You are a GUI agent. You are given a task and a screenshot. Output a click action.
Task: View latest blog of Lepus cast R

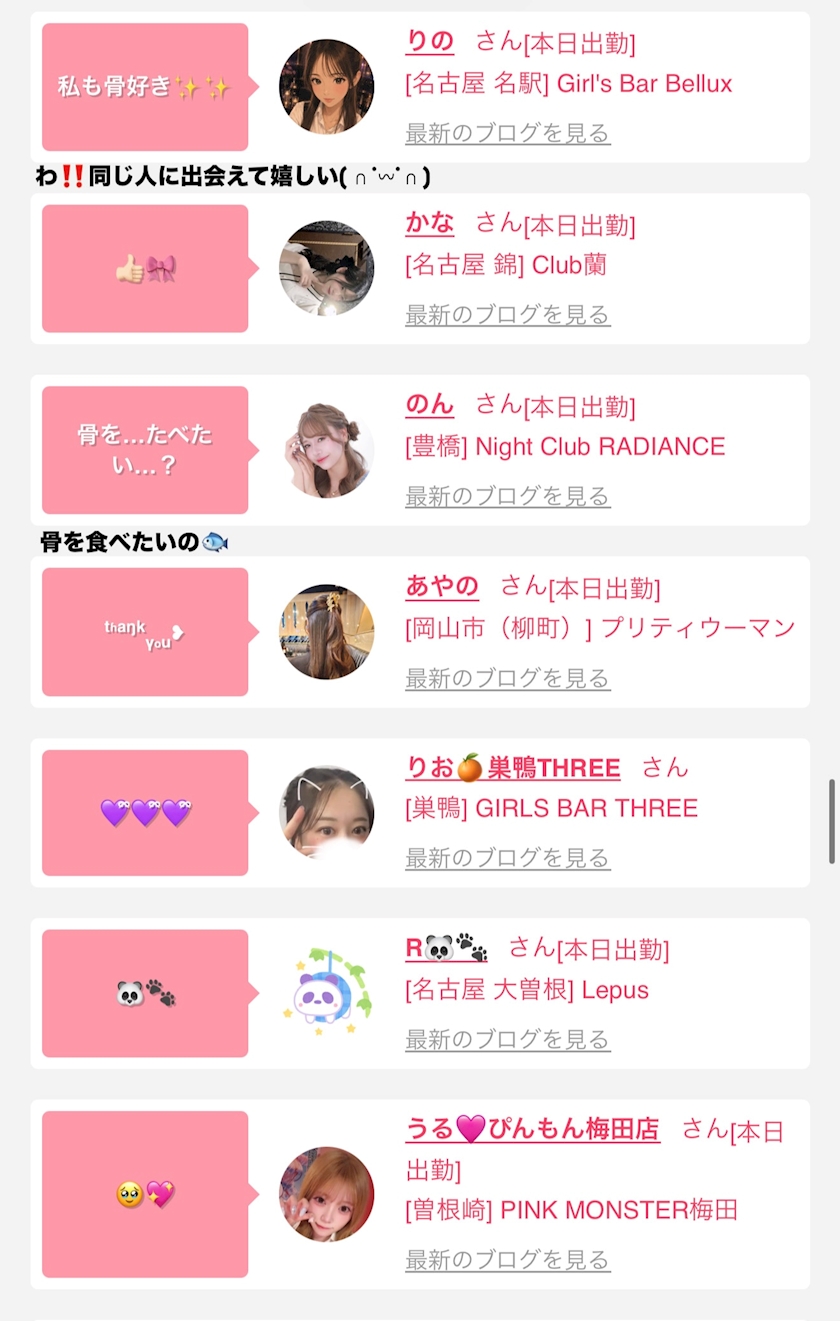pos(508,1040)
